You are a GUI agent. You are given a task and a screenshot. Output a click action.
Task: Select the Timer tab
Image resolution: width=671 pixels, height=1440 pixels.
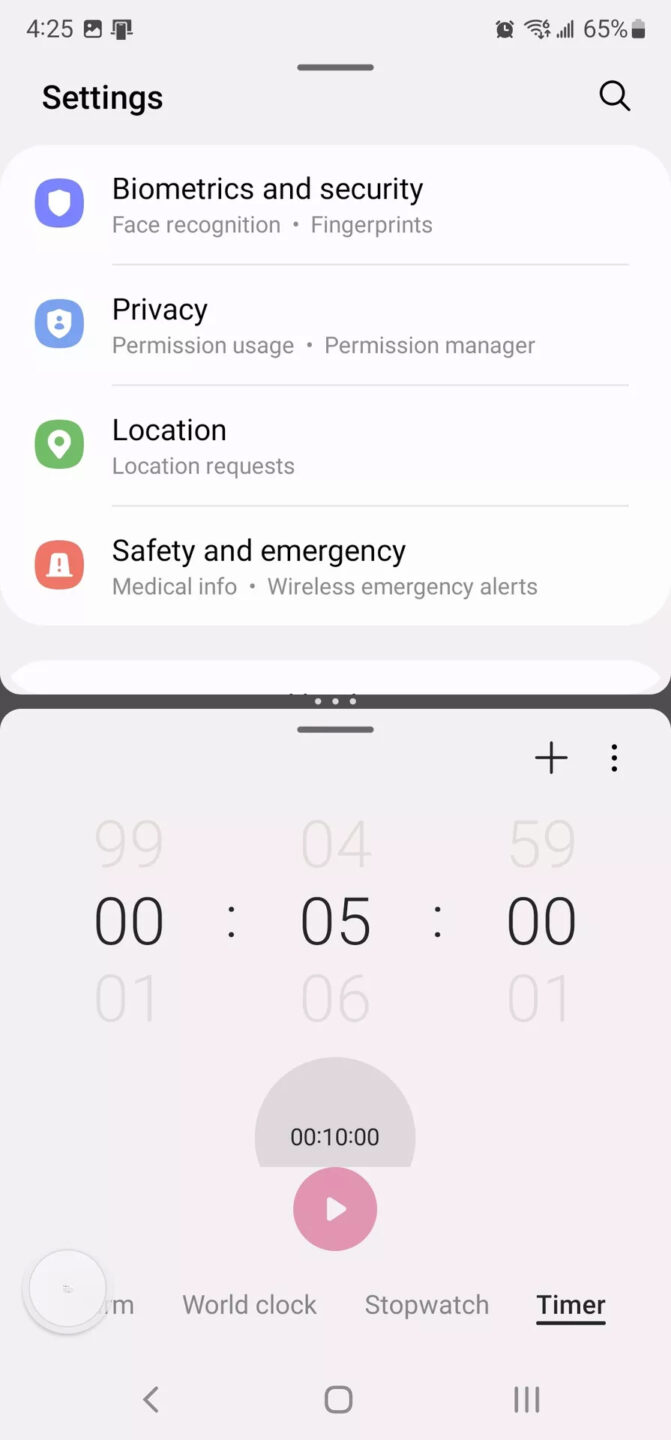coord(571,1305)
